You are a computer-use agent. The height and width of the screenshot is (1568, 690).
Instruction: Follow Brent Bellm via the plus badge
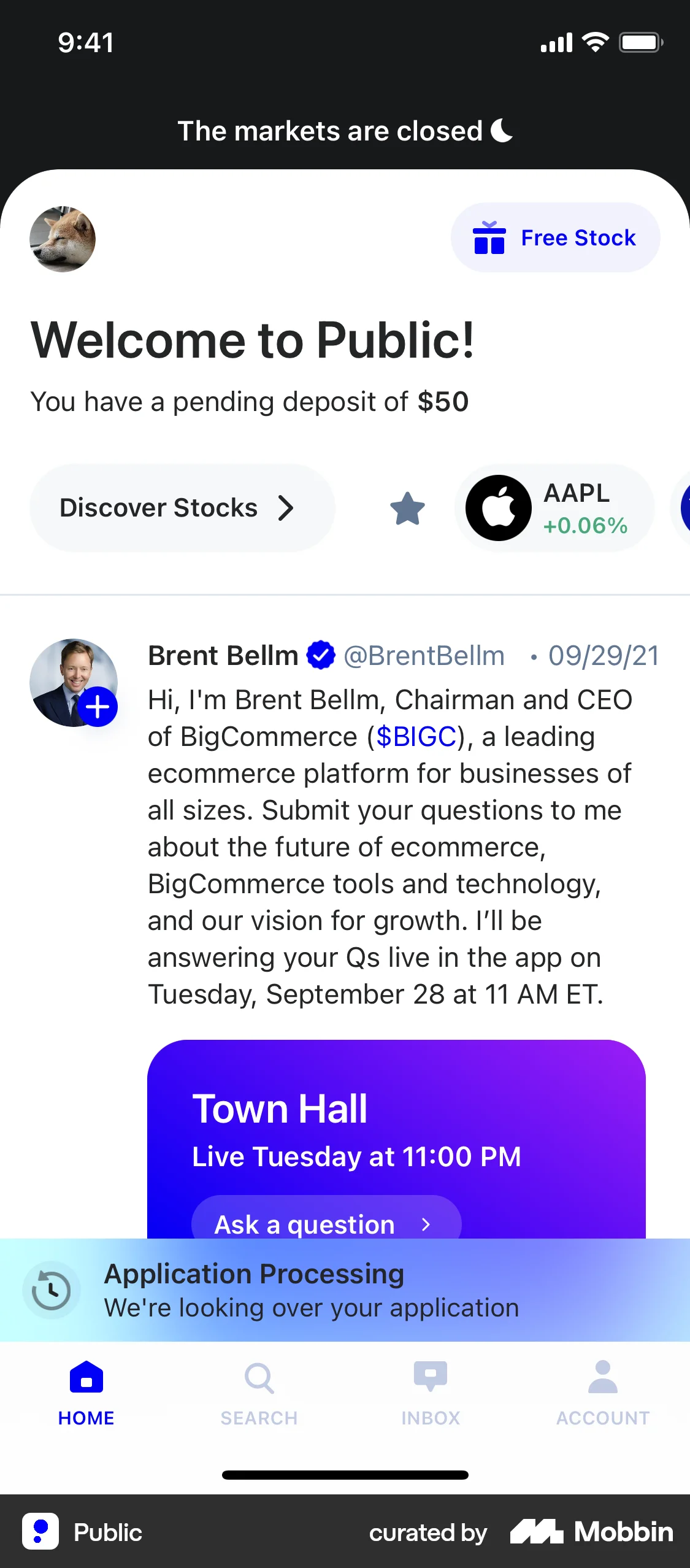coord(98,707)
